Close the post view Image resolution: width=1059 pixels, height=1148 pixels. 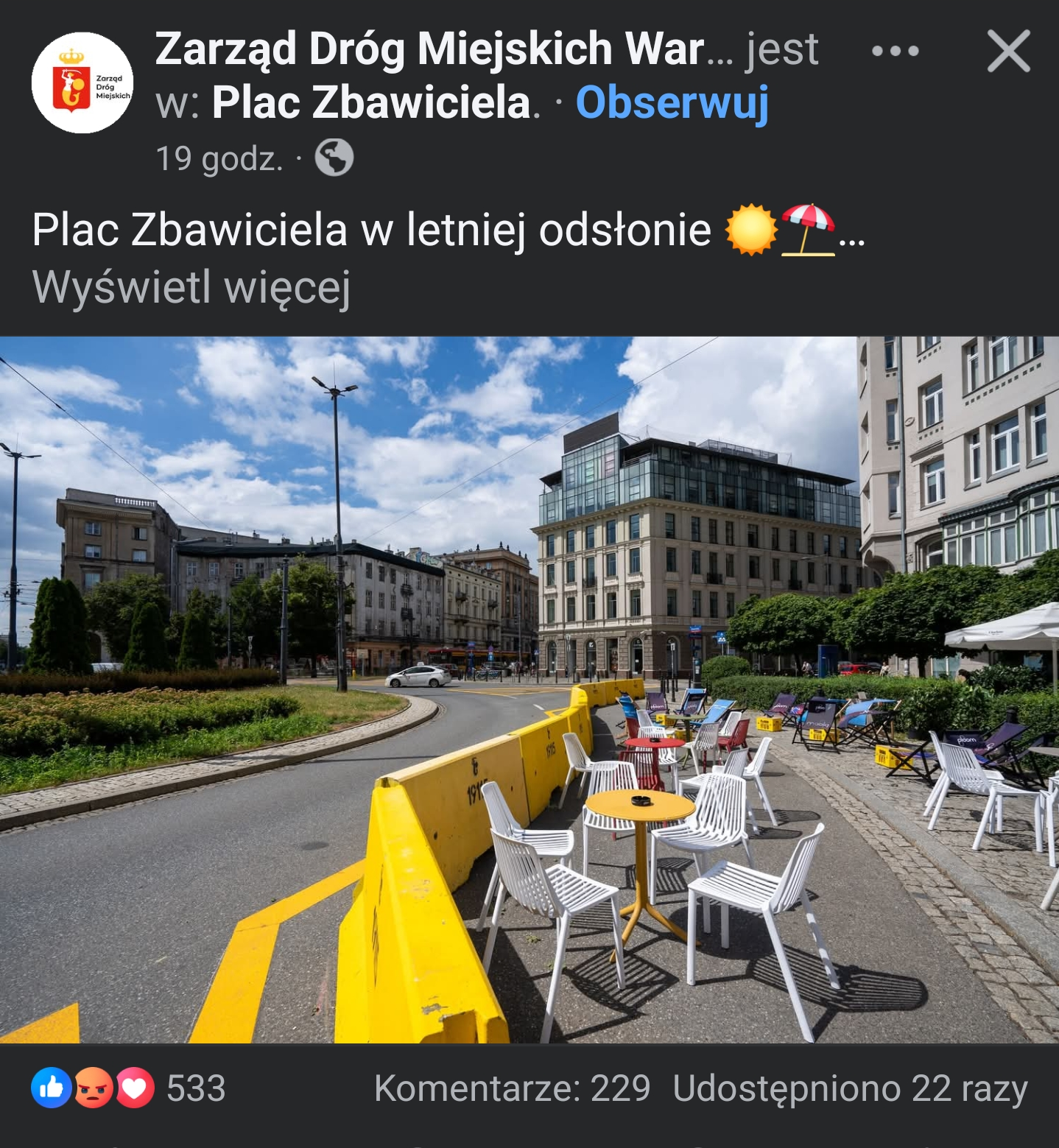tap(1007, 52)
